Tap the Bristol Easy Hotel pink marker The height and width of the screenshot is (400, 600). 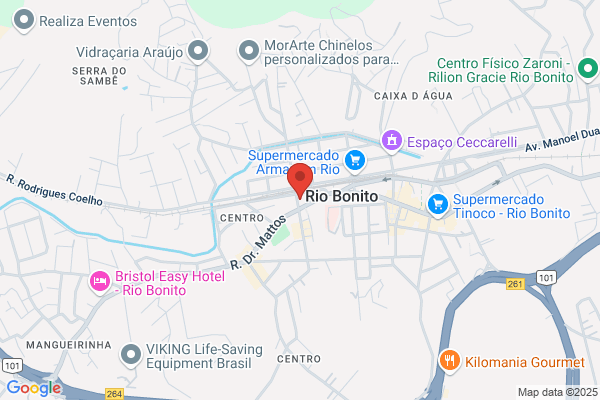[100, 282]
